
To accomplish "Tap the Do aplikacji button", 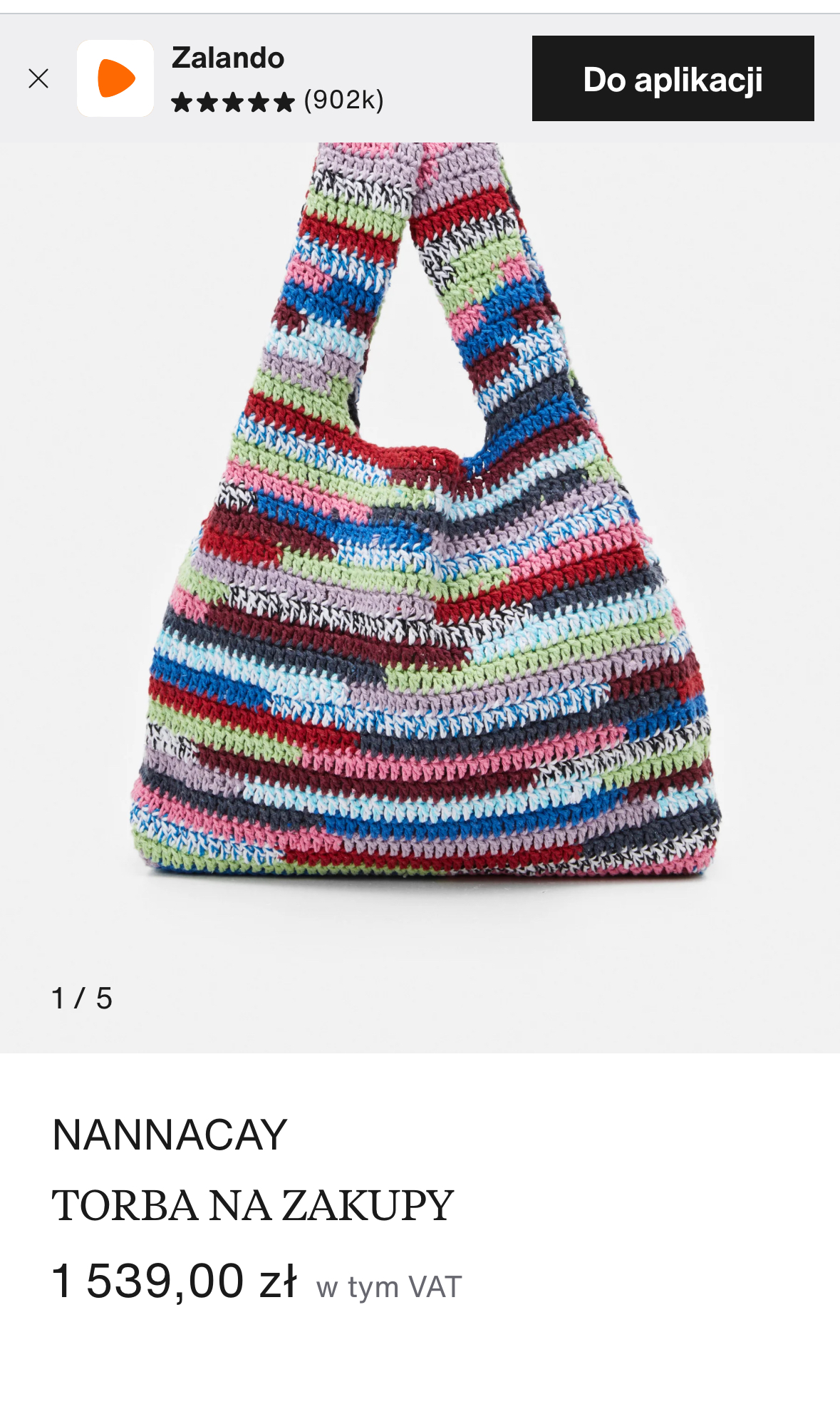I will (x=672, y=78).
